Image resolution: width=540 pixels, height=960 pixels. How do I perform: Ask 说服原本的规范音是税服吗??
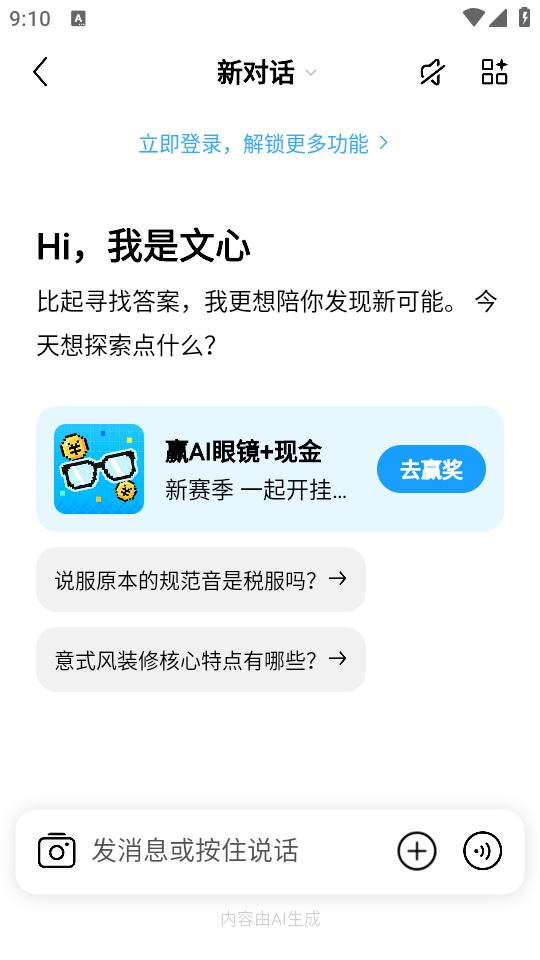click(x=201, y=579)
